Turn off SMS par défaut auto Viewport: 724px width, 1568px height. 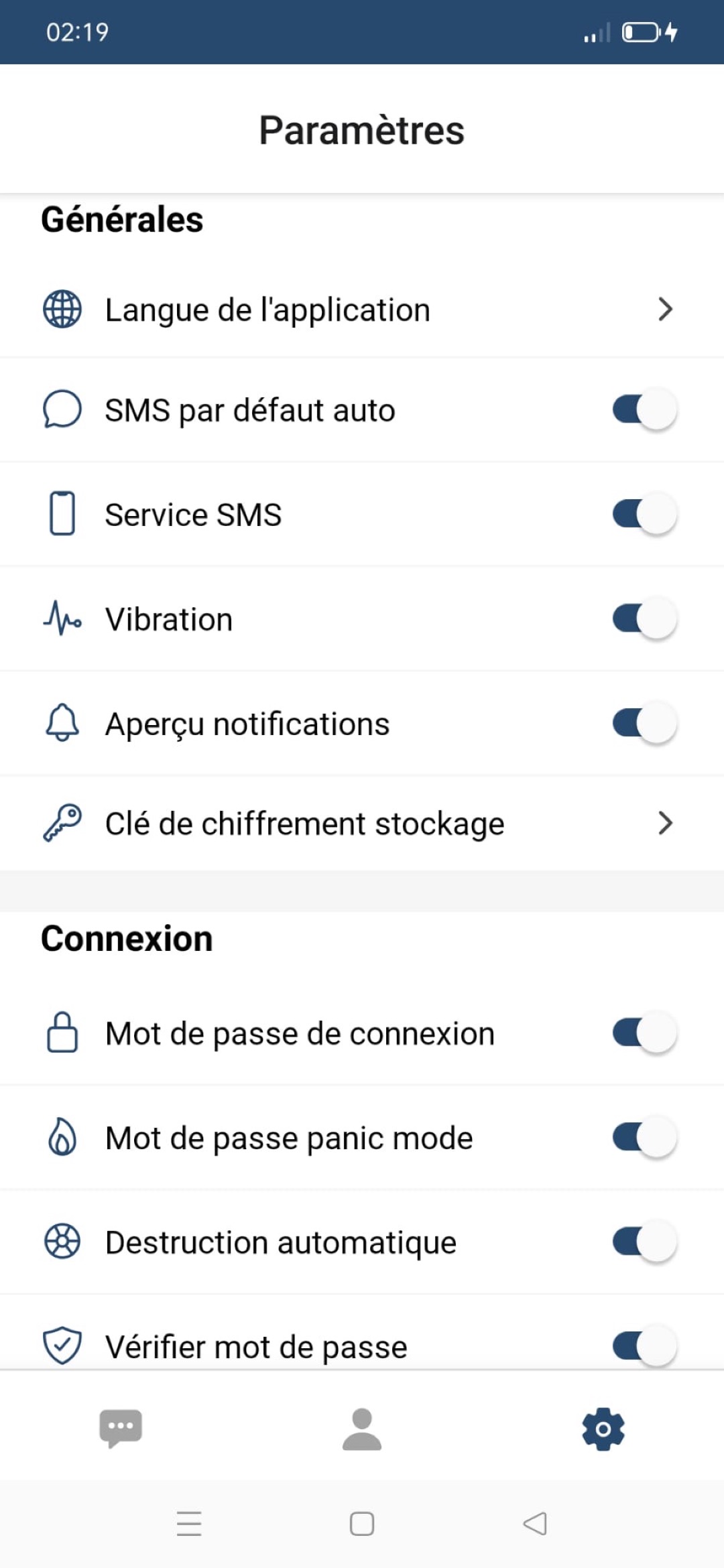click(x=645, y=409)
